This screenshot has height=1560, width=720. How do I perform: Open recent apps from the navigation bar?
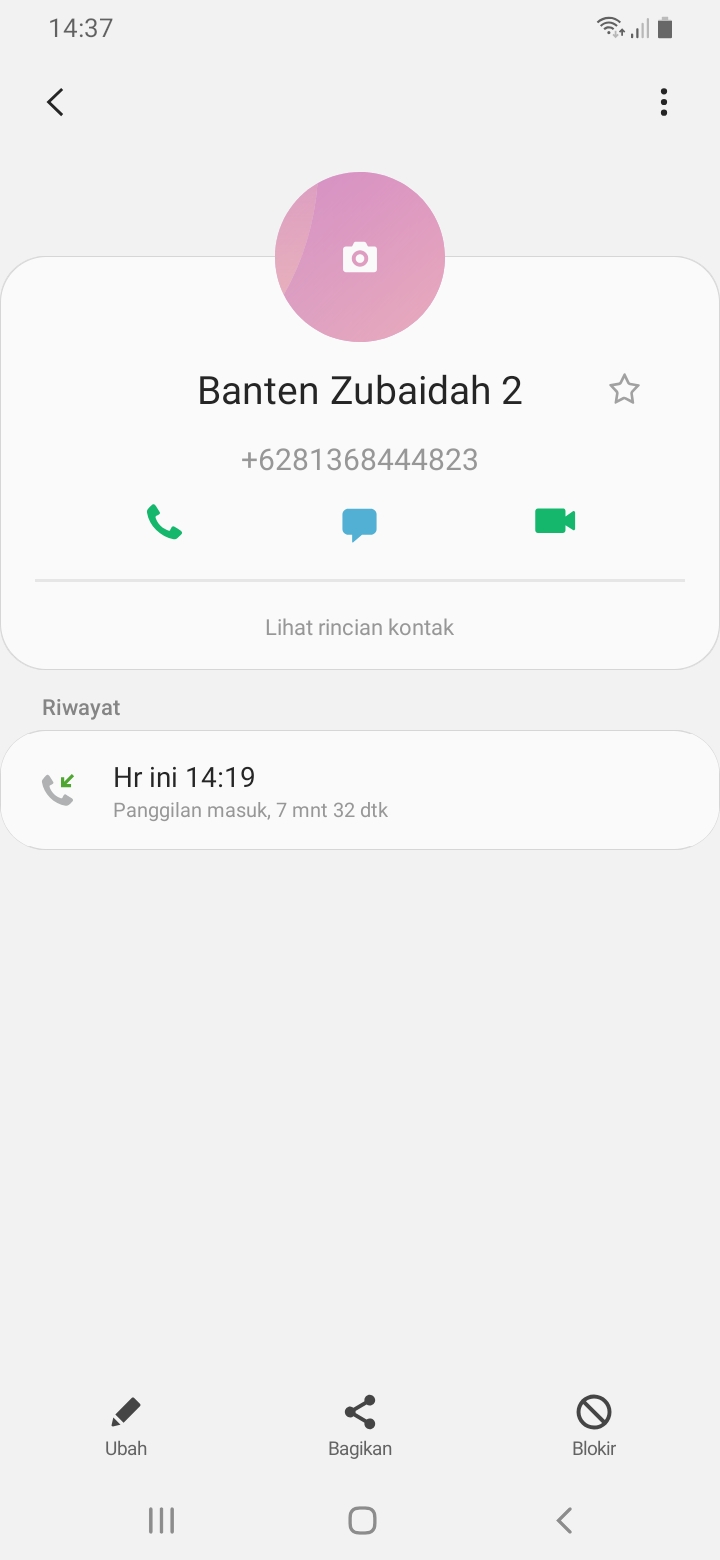pyautogui.click(x=161, y=1520)
